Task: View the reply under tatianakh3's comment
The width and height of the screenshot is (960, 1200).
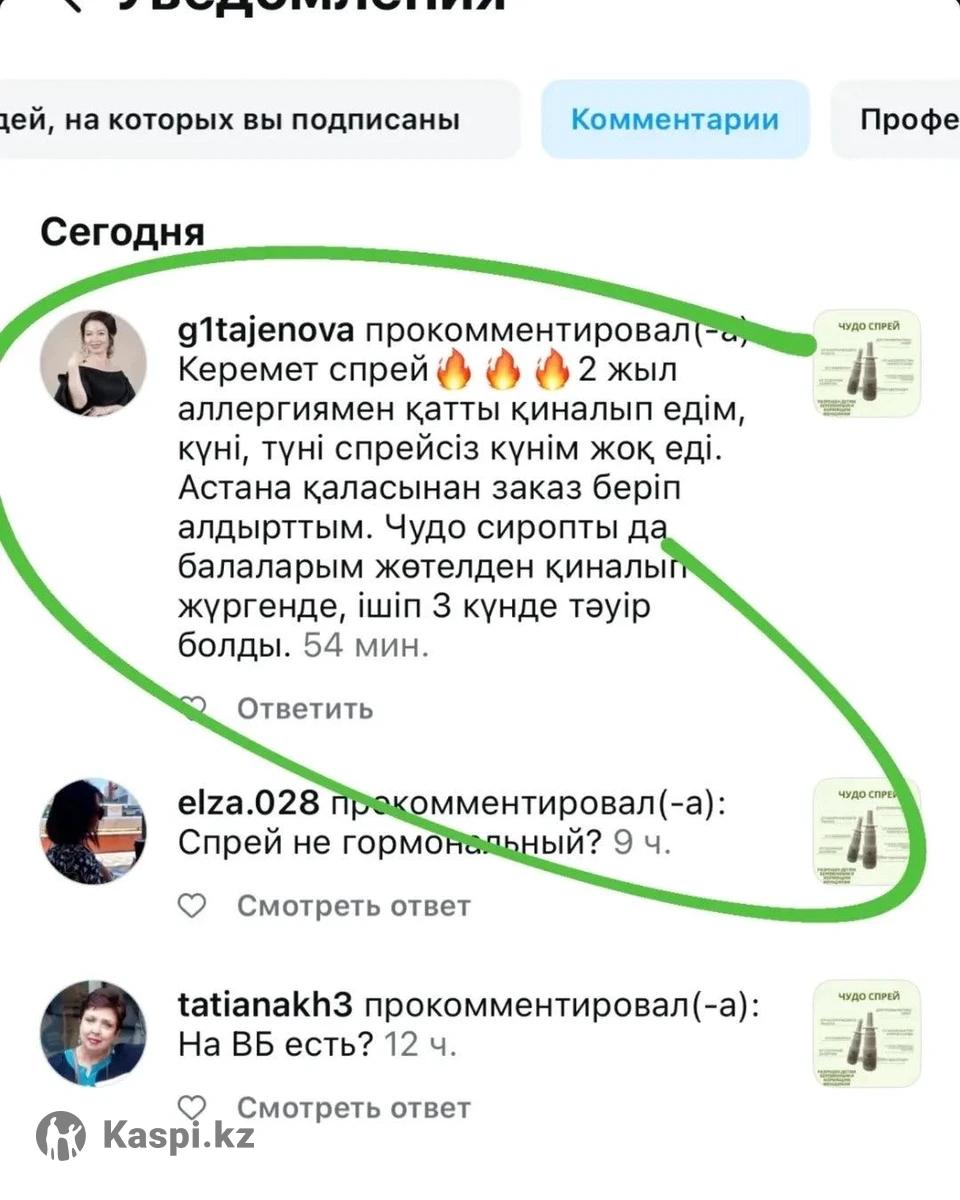Action: click(x=353, y=1107)
